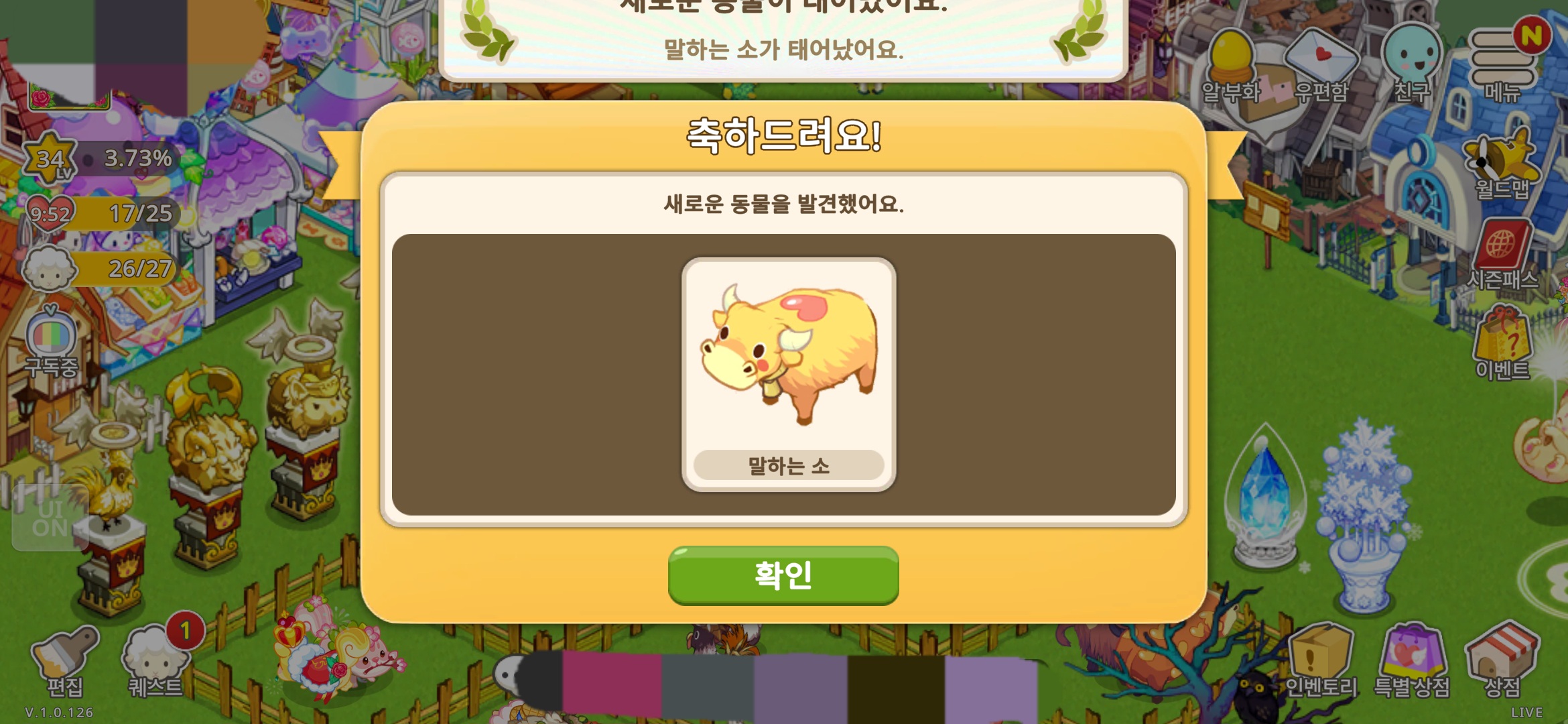1568x724 pixels.
Task: Open the 인벤토리 inventory box
Action: click(1320, 660)
